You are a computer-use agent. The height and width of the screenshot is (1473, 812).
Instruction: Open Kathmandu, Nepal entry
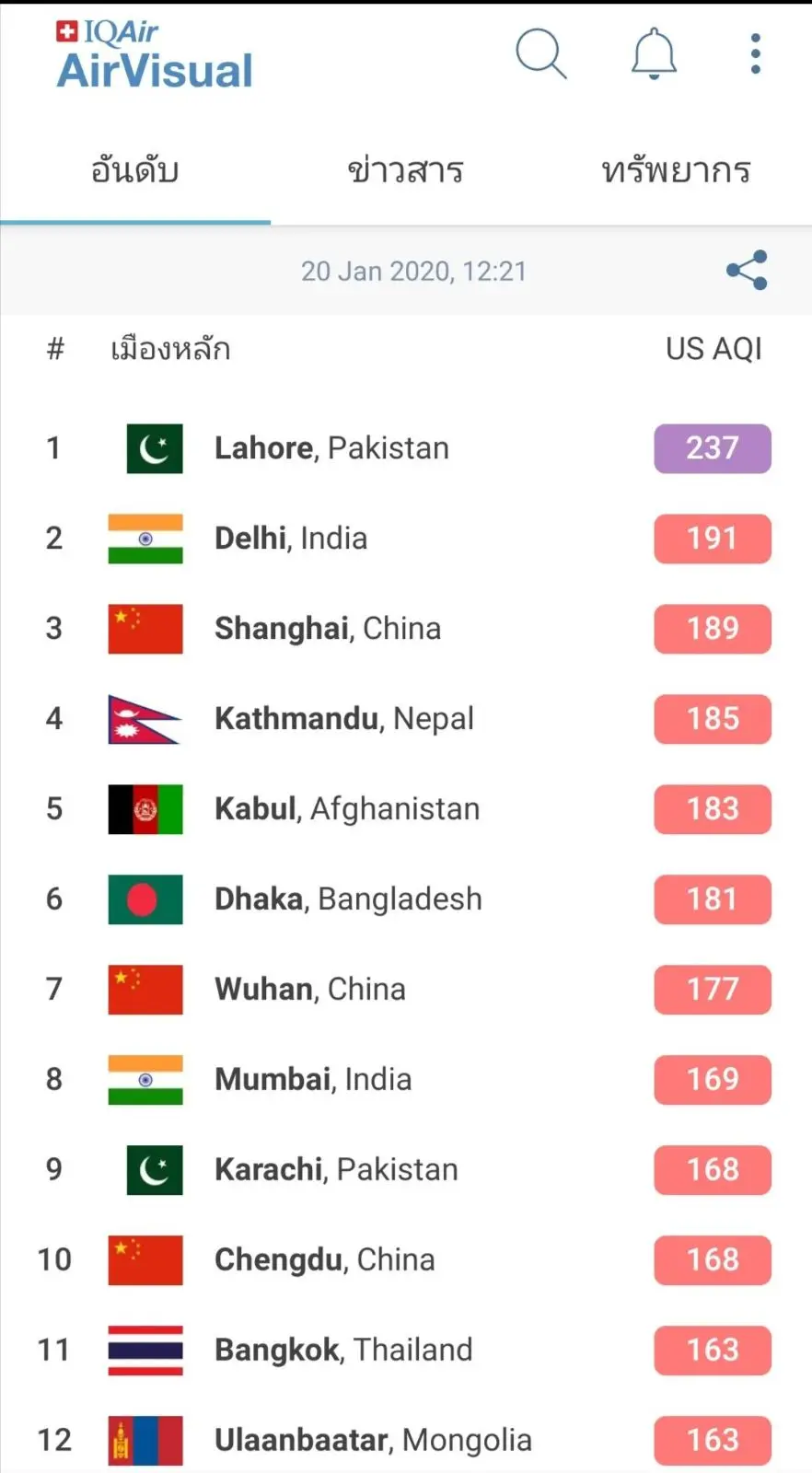[x=343, y=719]
